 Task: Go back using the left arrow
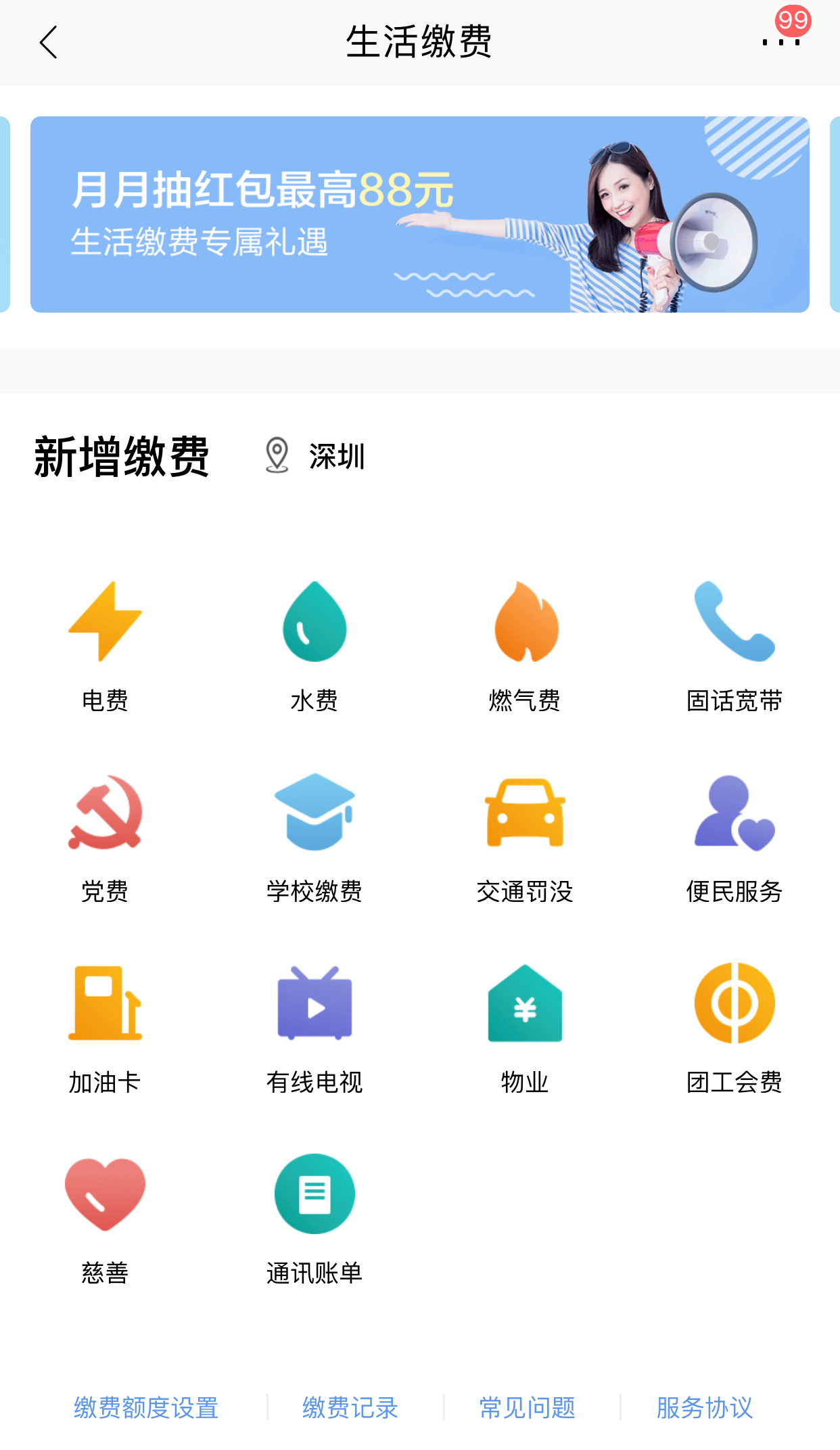47,42
